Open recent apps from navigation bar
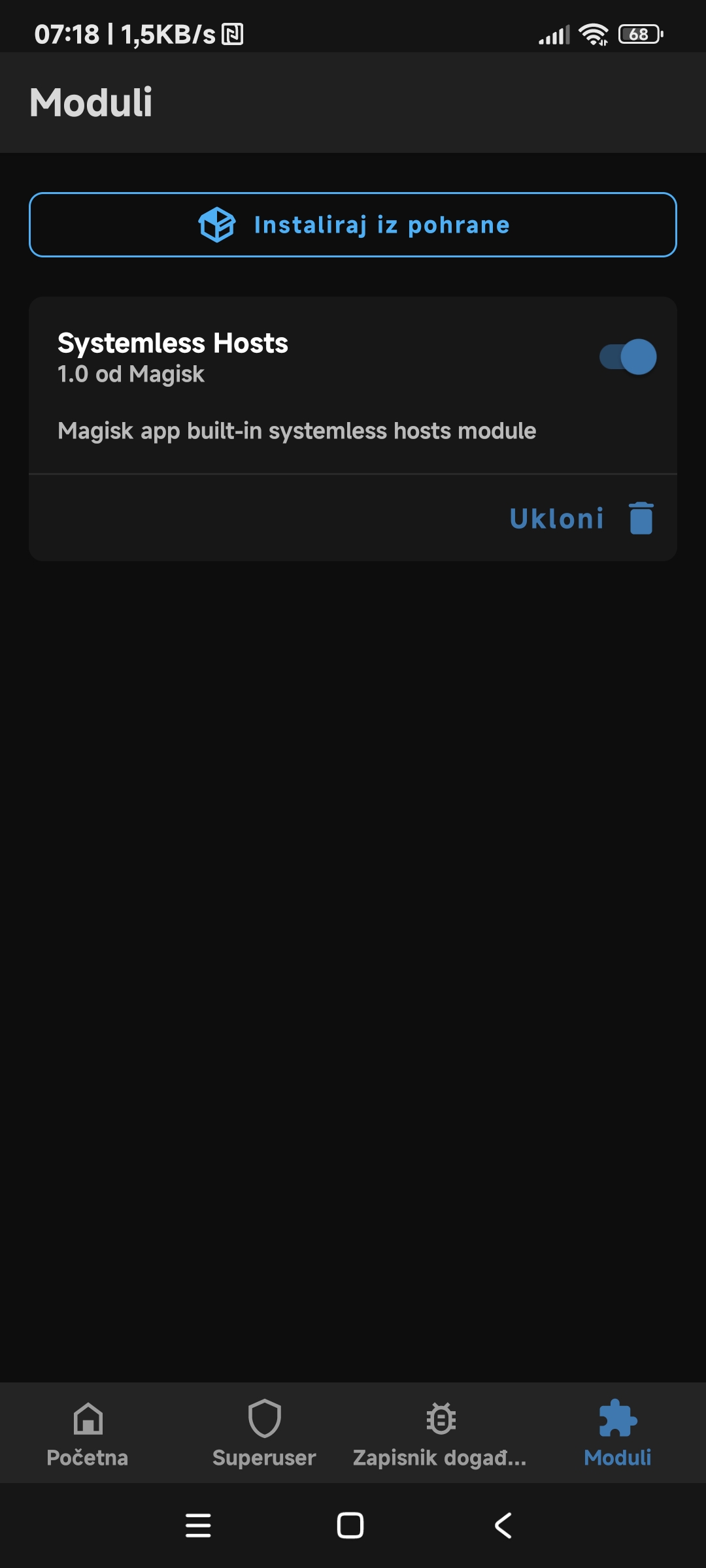706x1568 pixels. [x=198, y=1526]
